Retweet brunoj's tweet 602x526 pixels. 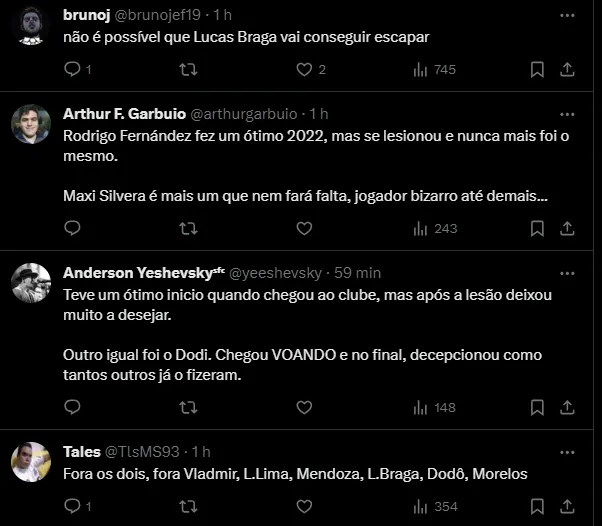coord(187,70)
